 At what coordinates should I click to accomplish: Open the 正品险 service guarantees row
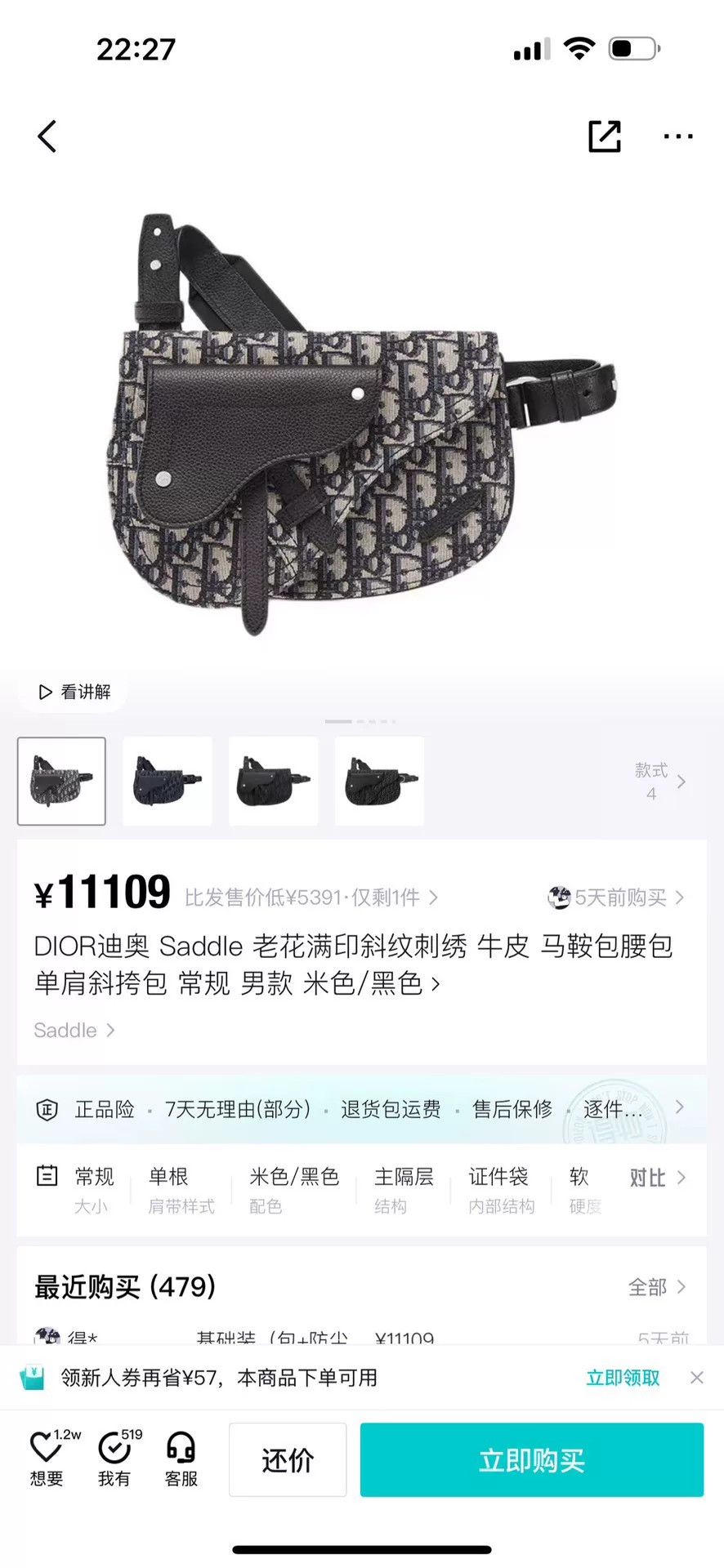pyautogui.click(x=361, y=1109)
